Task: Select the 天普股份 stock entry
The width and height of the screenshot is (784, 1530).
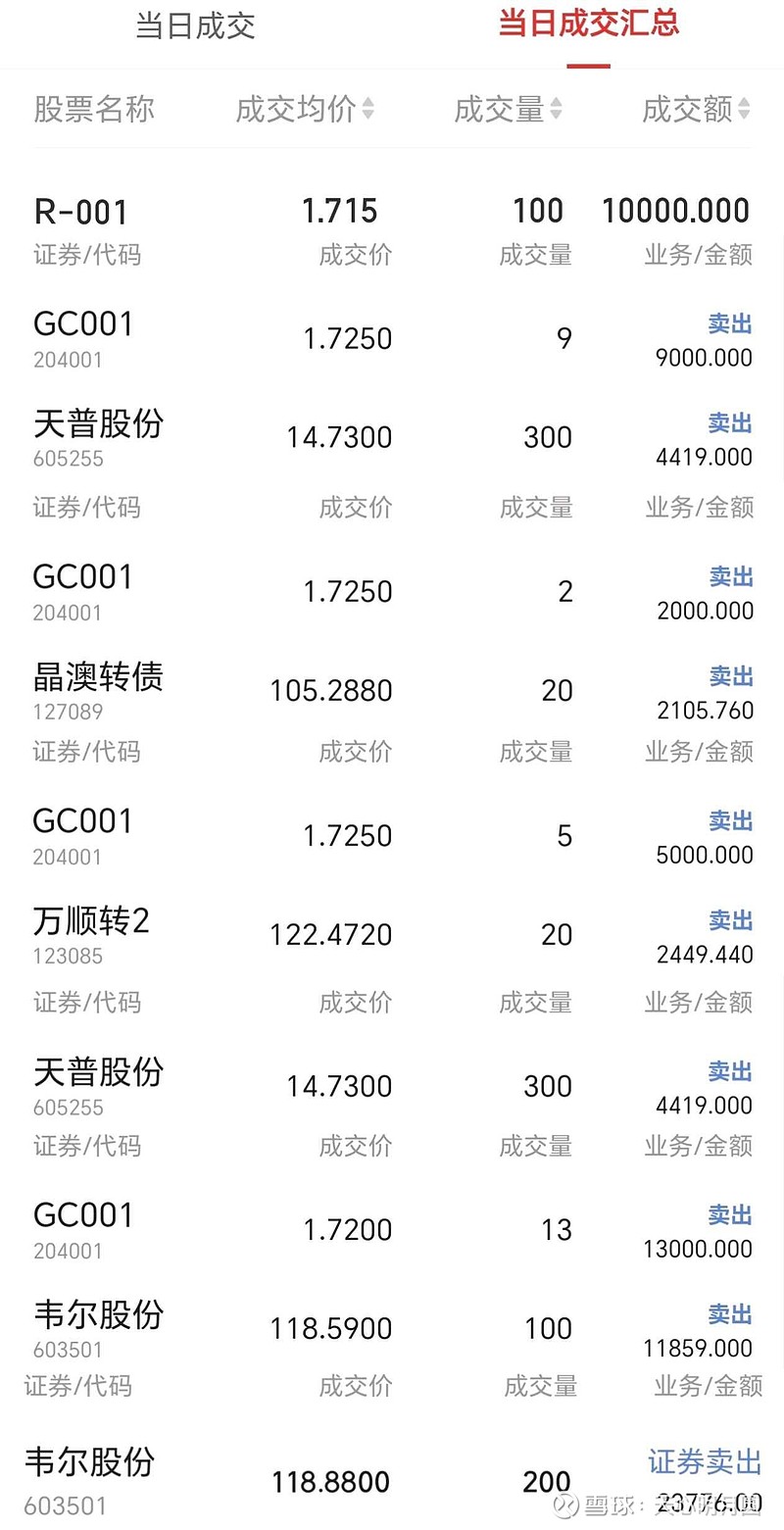Action: click(x=97, y=425)
